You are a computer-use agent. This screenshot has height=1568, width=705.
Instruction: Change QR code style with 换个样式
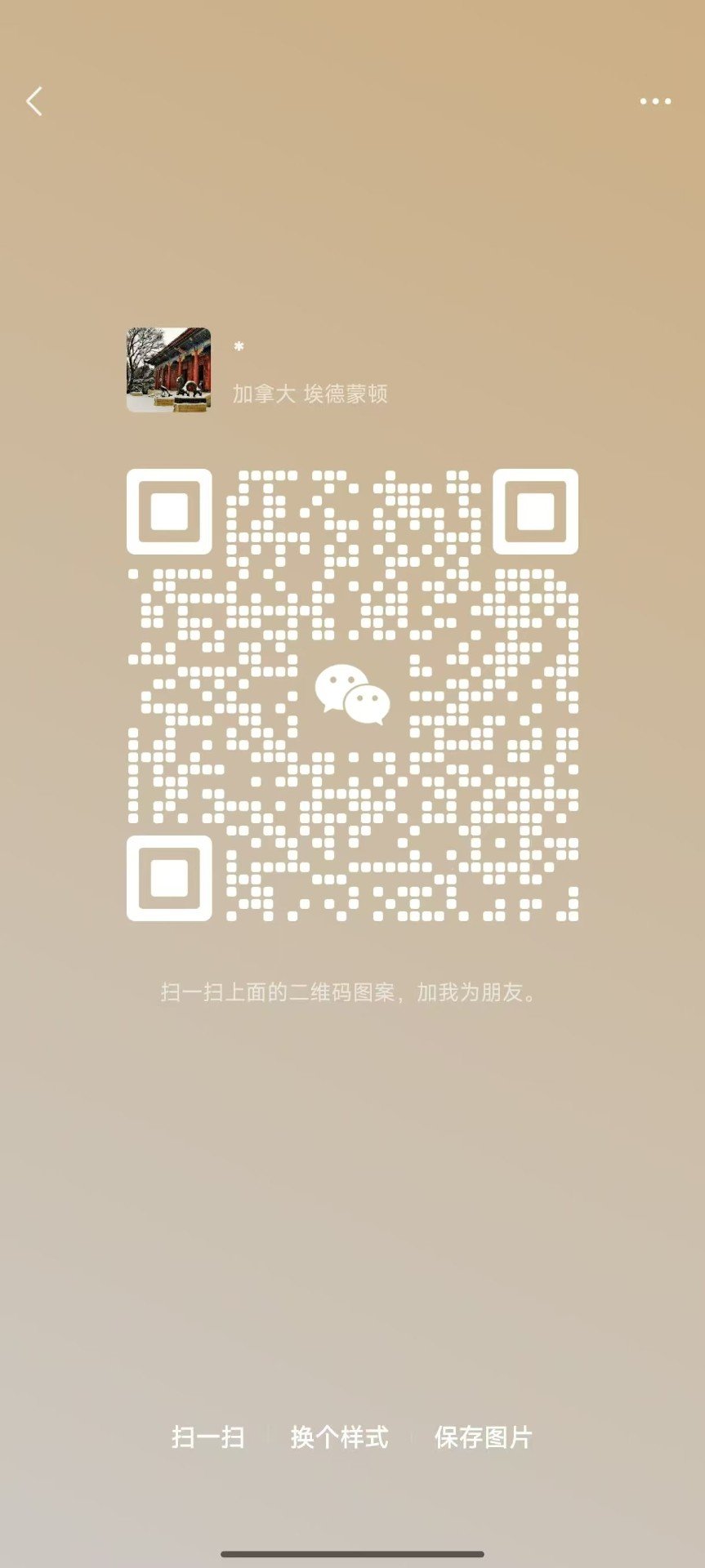339,1437
